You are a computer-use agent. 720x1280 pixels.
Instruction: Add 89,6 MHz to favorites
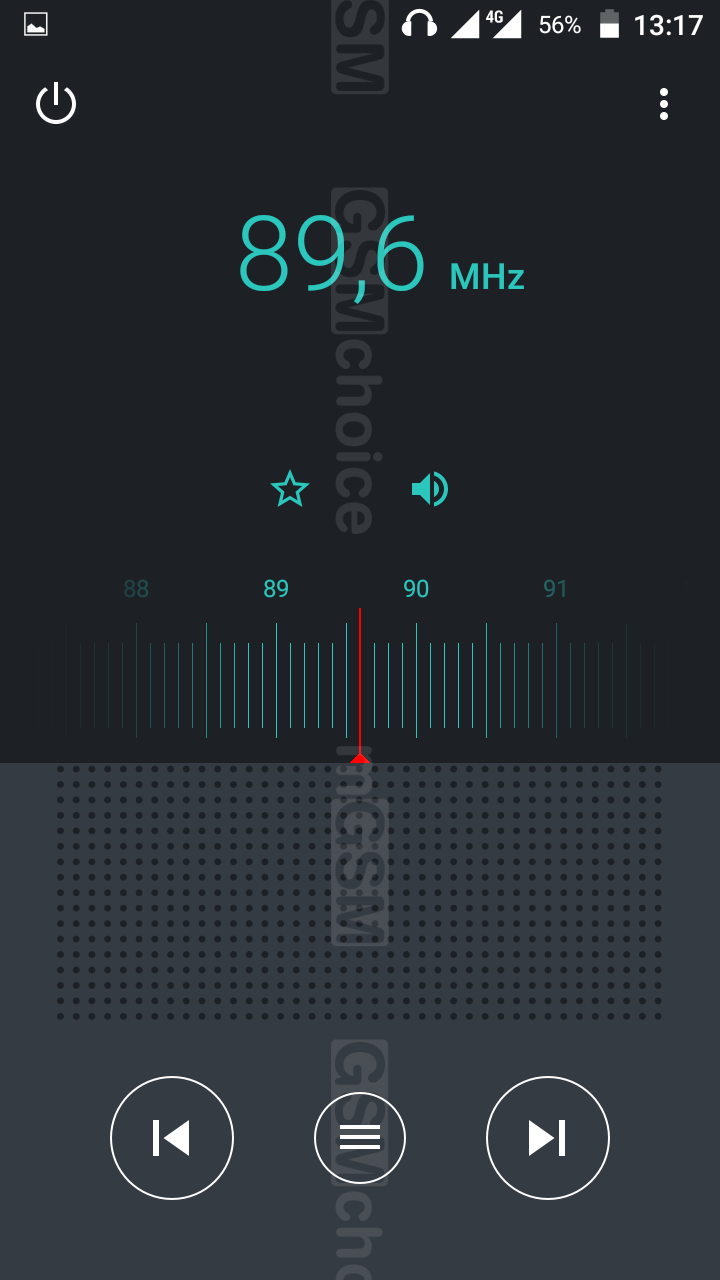(x=290, y=489)
